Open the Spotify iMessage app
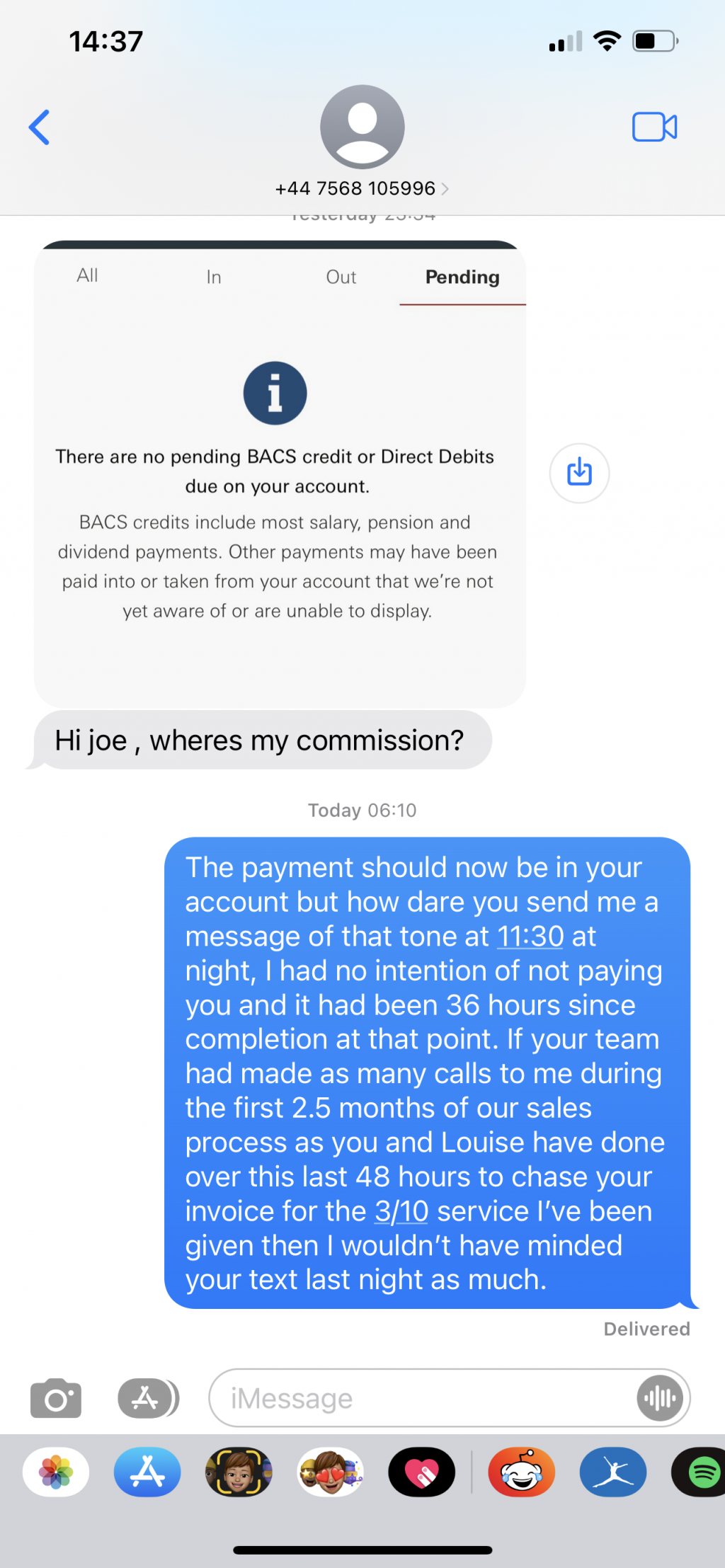 [701, 1472]
